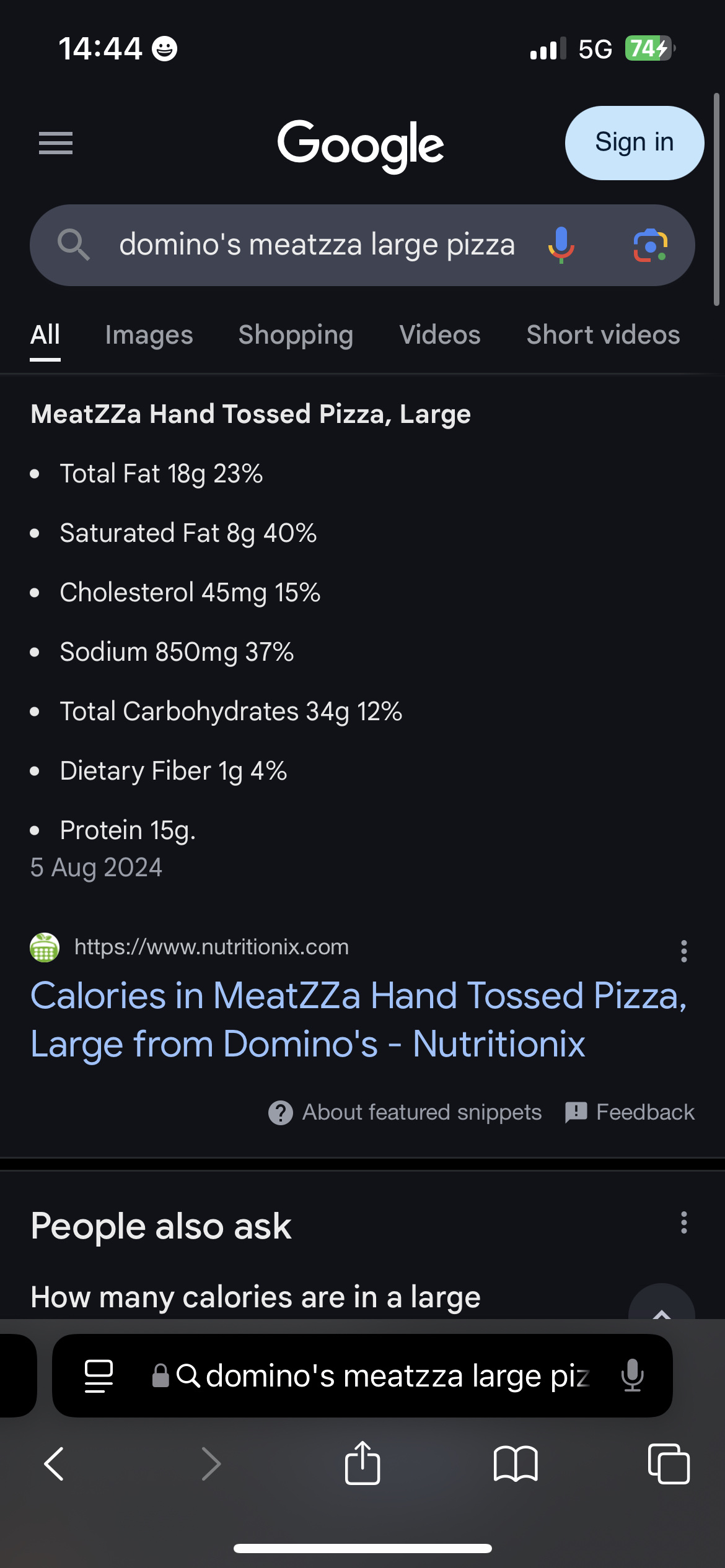Collapse the expanded People also ask question
This screenshot has width=725, height=1568.
click(x=661, y=1313)
